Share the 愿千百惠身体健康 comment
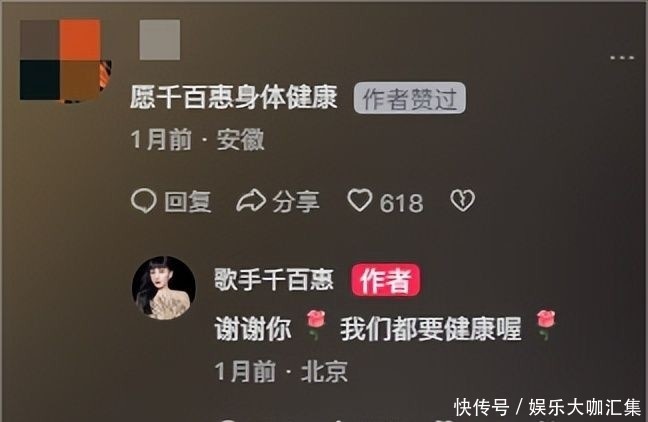Image resolution: width=648 pixels, height=422 pixels. tap(278, 201)
